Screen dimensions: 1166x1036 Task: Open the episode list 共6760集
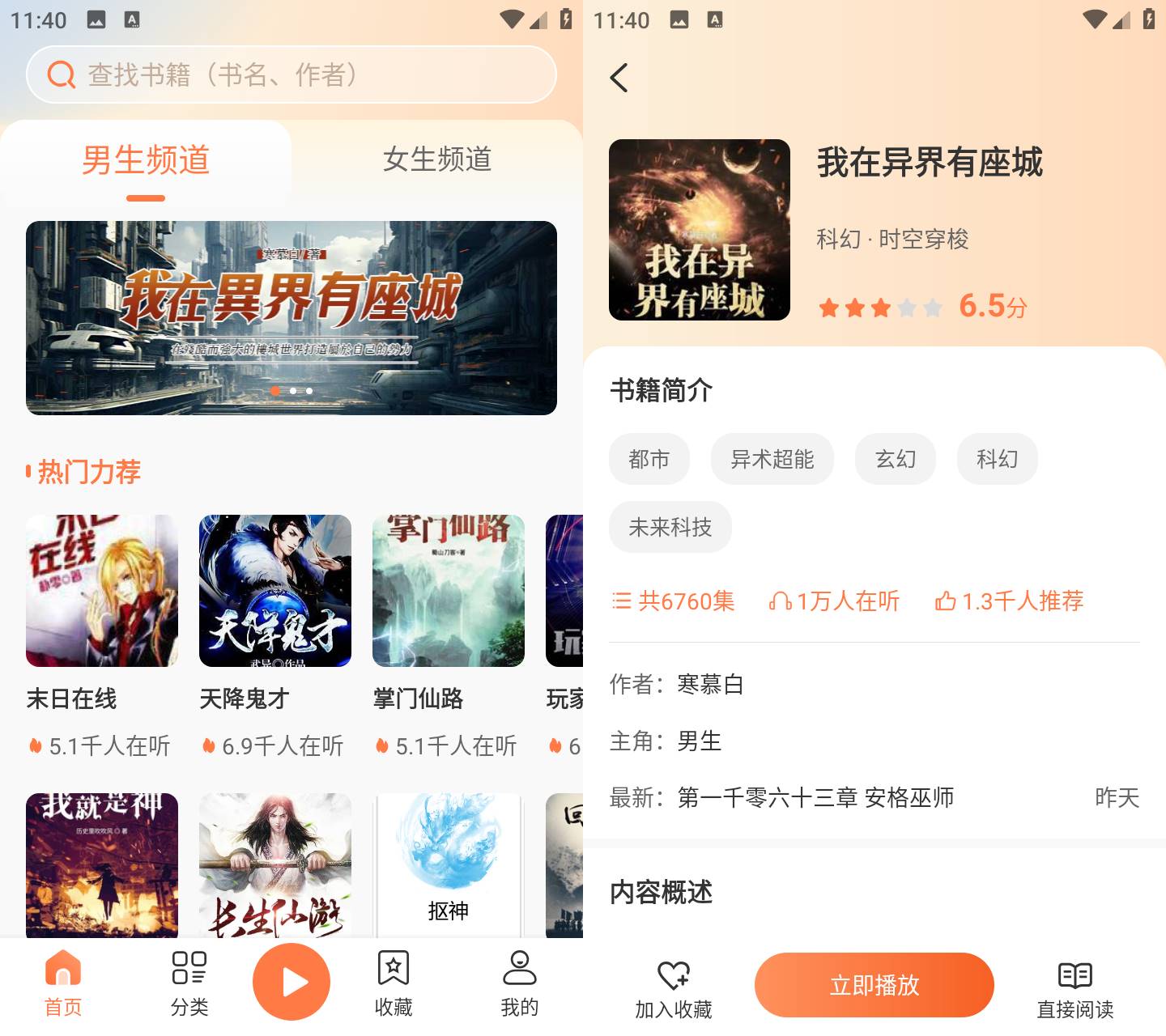point(674,601)
